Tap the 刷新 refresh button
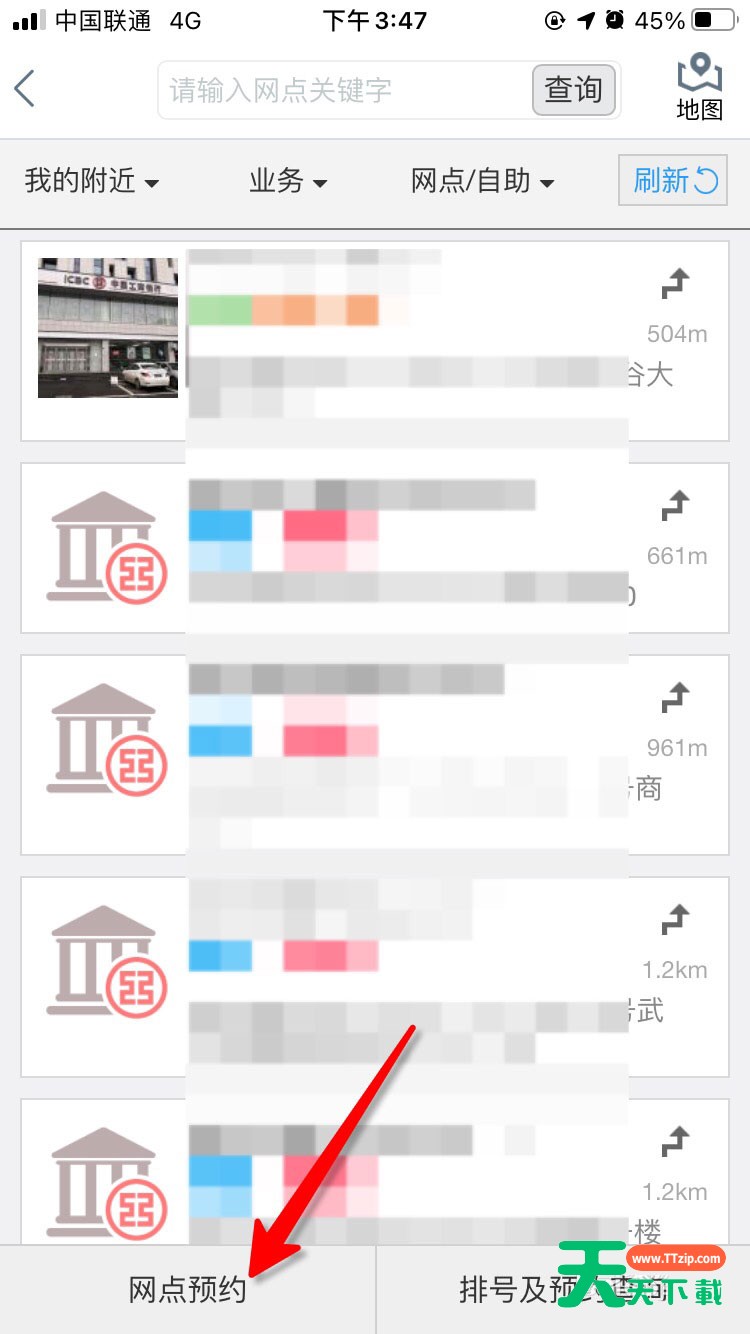This screenshot has width=750, height=1334. [673, 180]
